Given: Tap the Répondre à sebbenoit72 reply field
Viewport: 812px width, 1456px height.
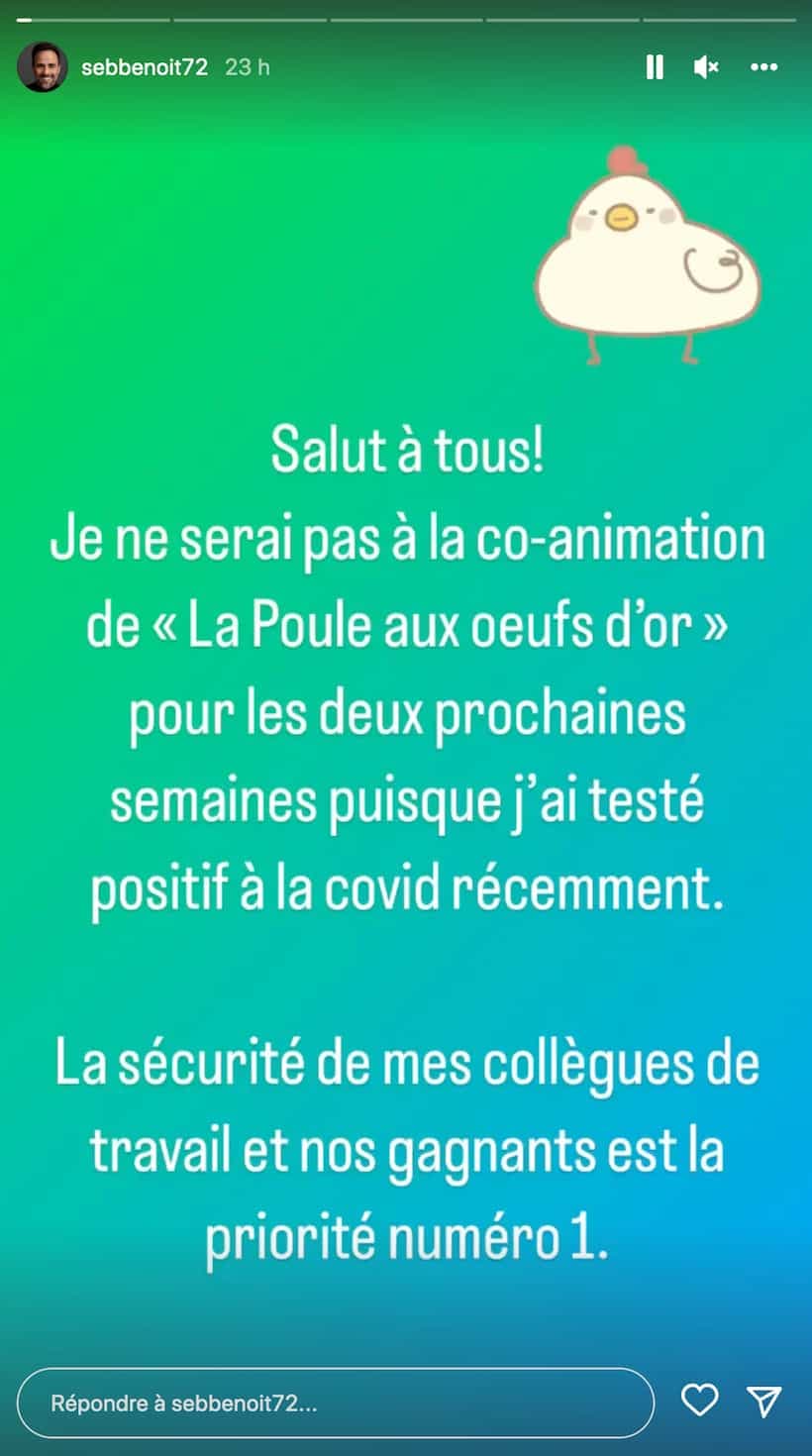Looking at the screenshot, I should [336, 1403].
